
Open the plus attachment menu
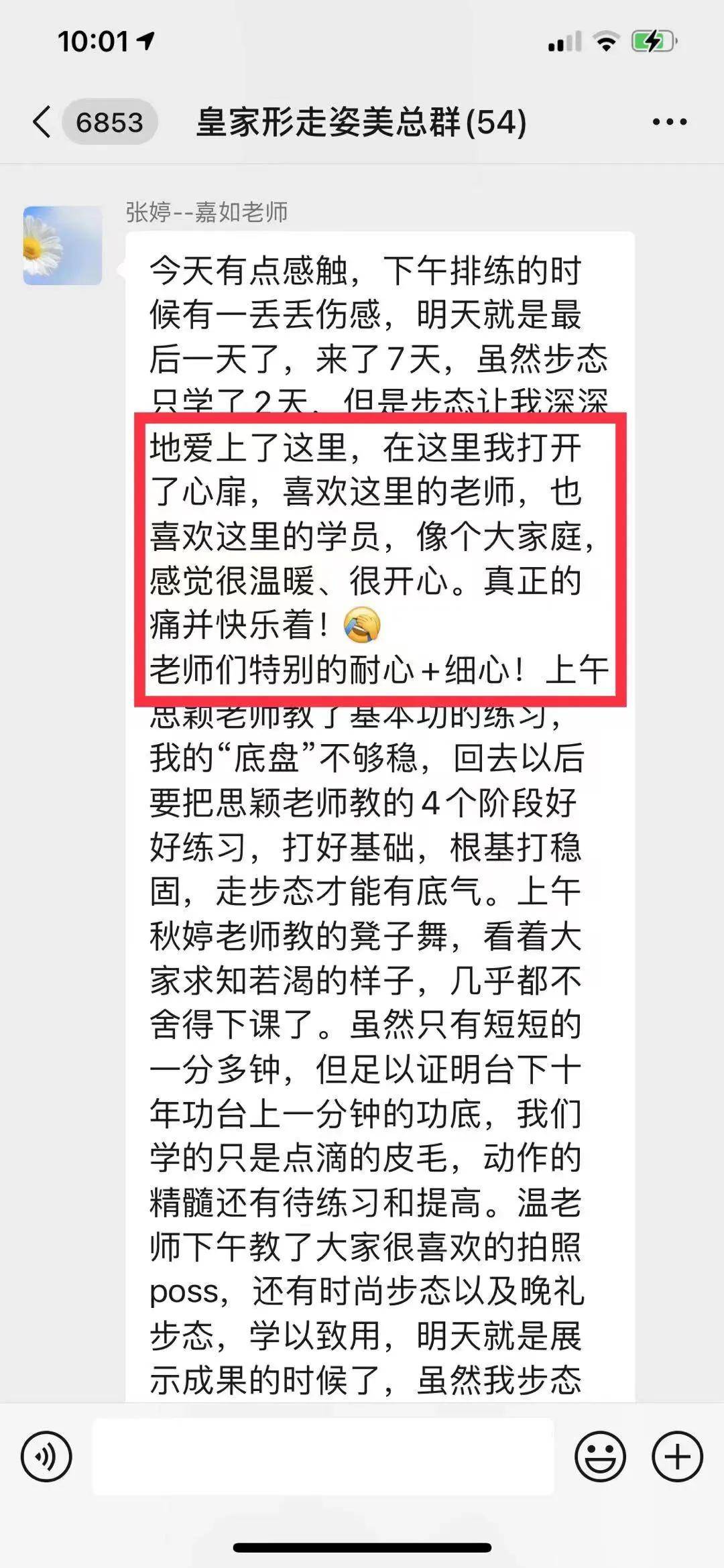coord(677,1457)
